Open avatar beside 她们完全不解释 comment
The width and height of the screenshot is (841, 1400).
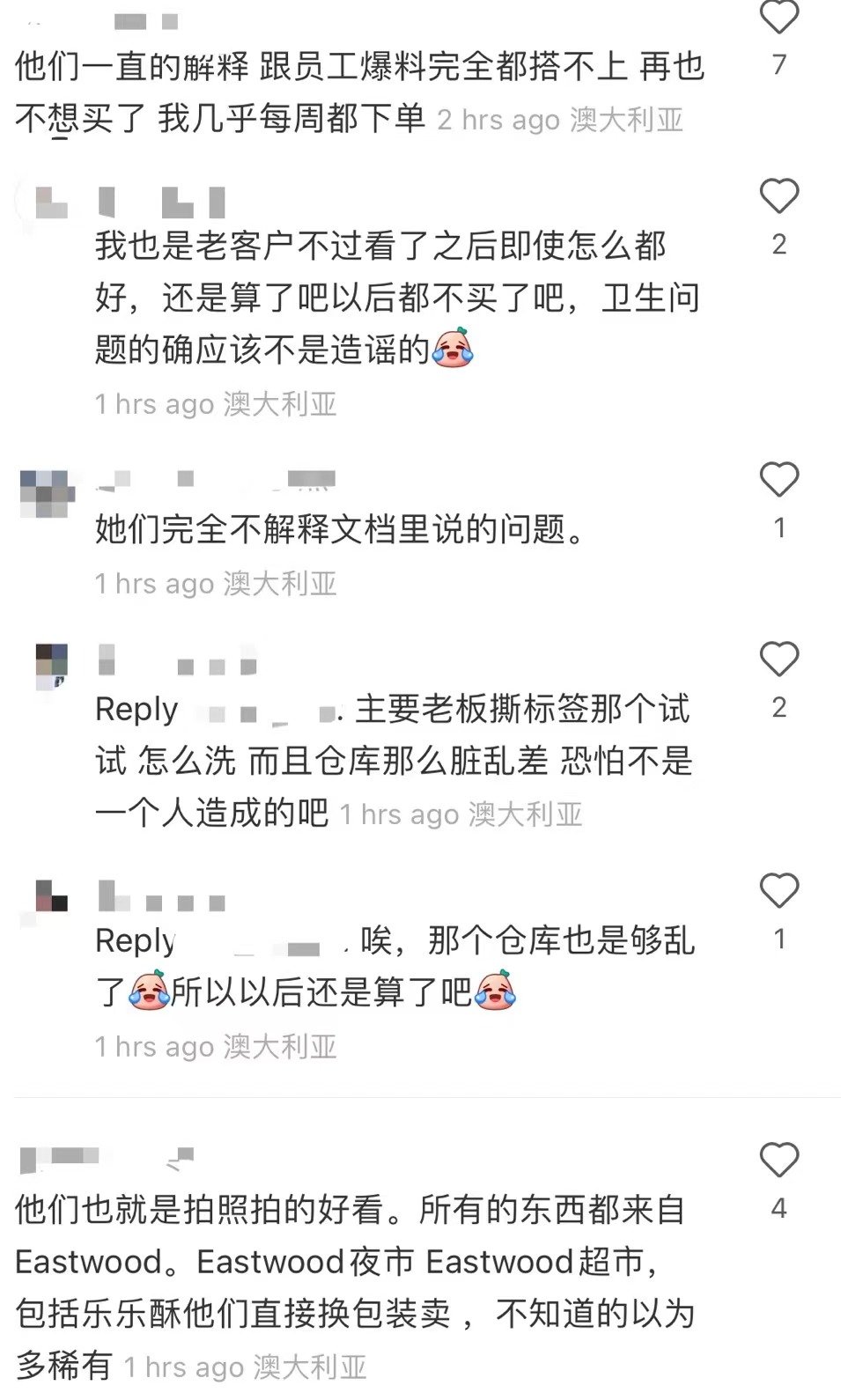pyautogui.click(x=48, y=493)
